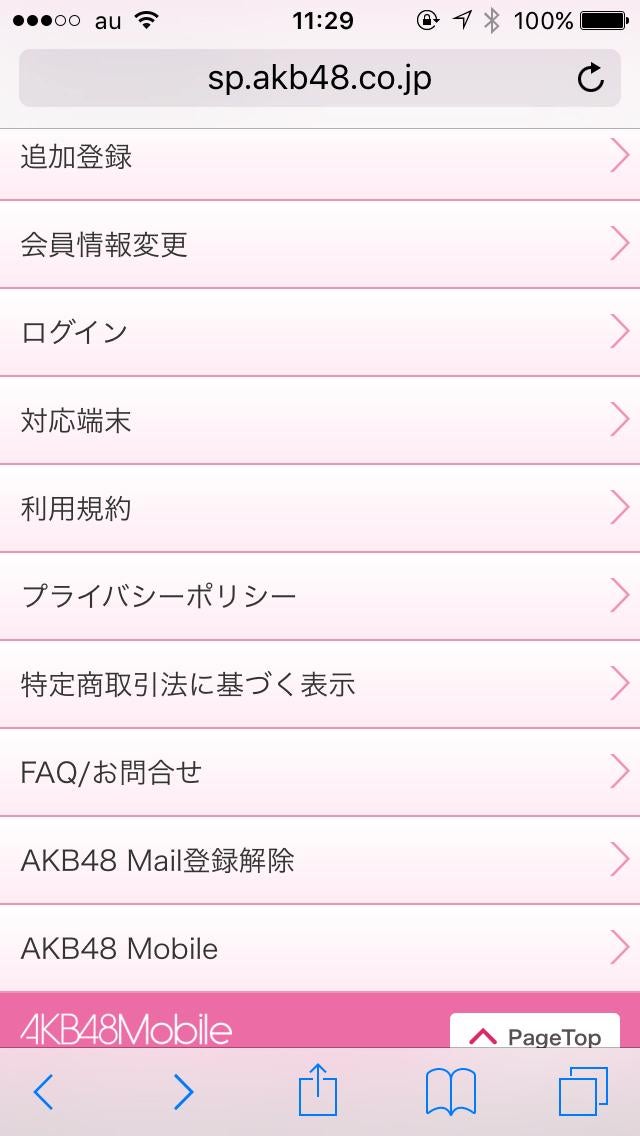
Task: View 特定商取引法に基づく表示
Action: coord(320,685)
